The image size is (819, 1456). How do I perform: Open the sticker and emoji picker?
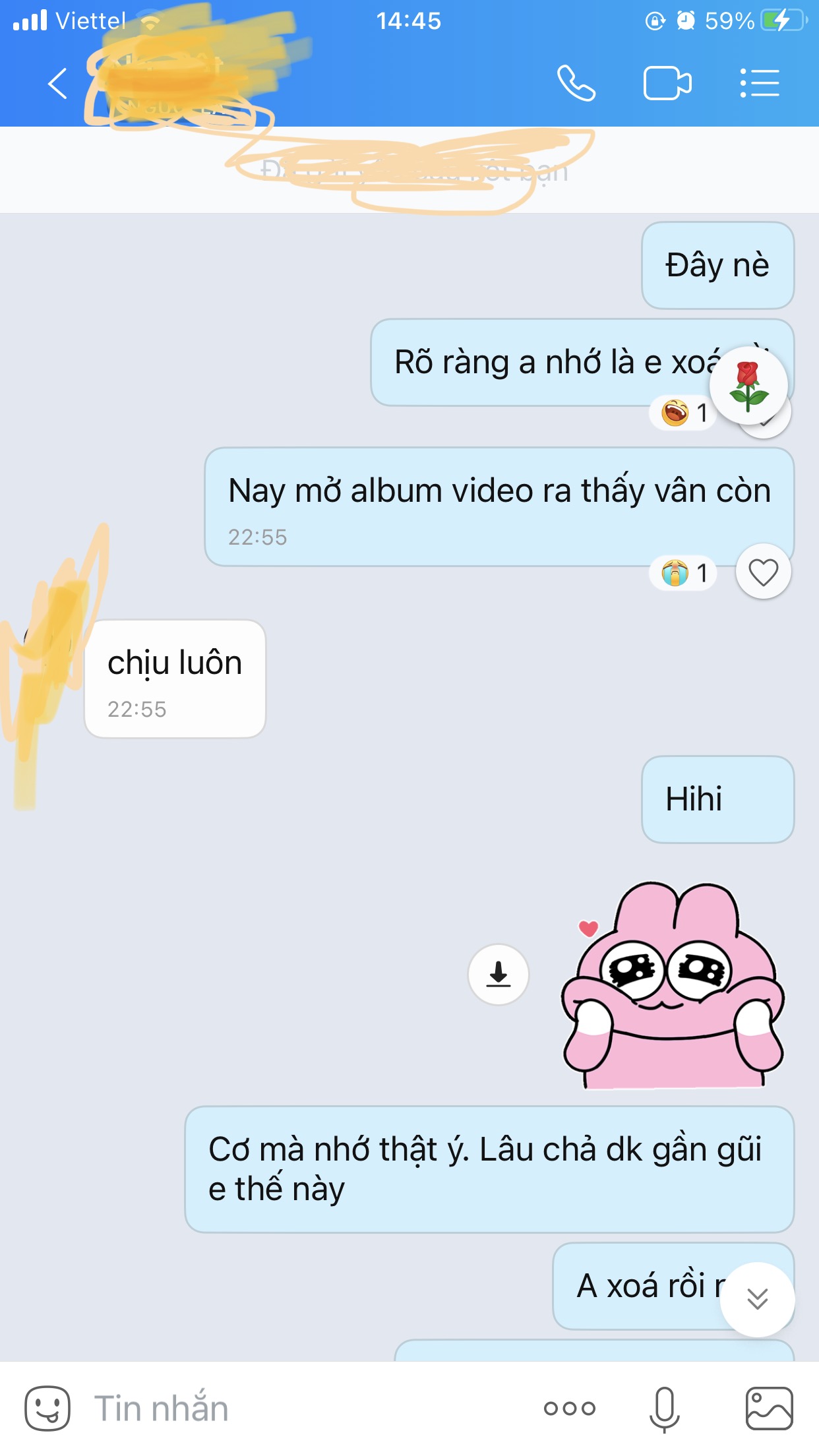tap(47, 1408)
